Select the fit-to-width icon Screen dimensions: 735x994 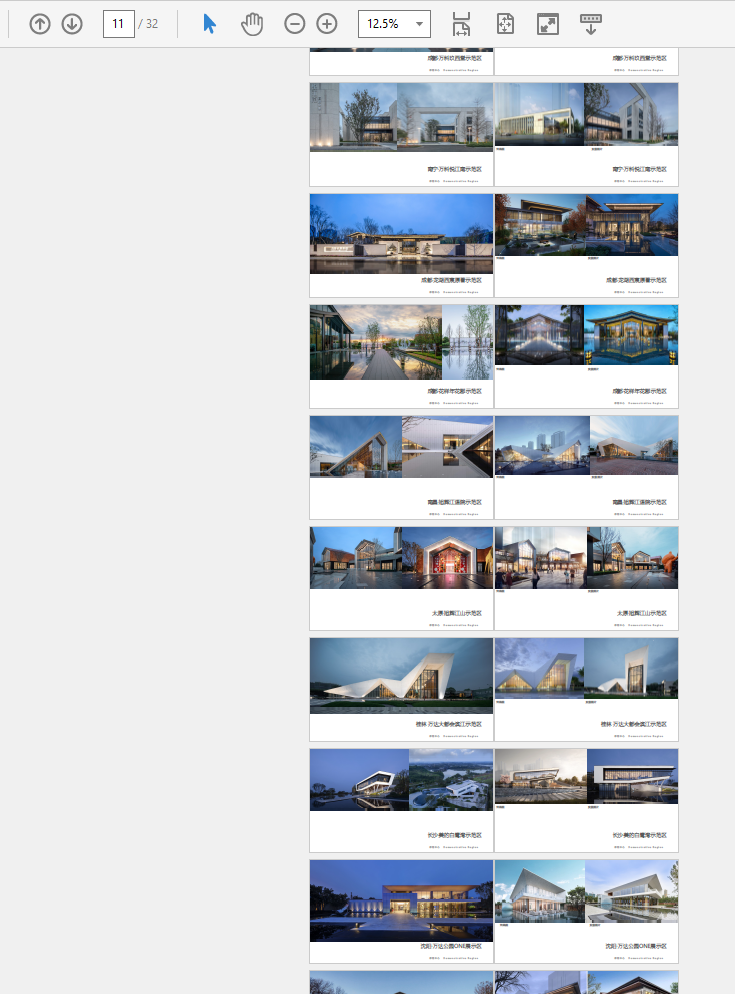pyautogui.click(x=461, y=24)
